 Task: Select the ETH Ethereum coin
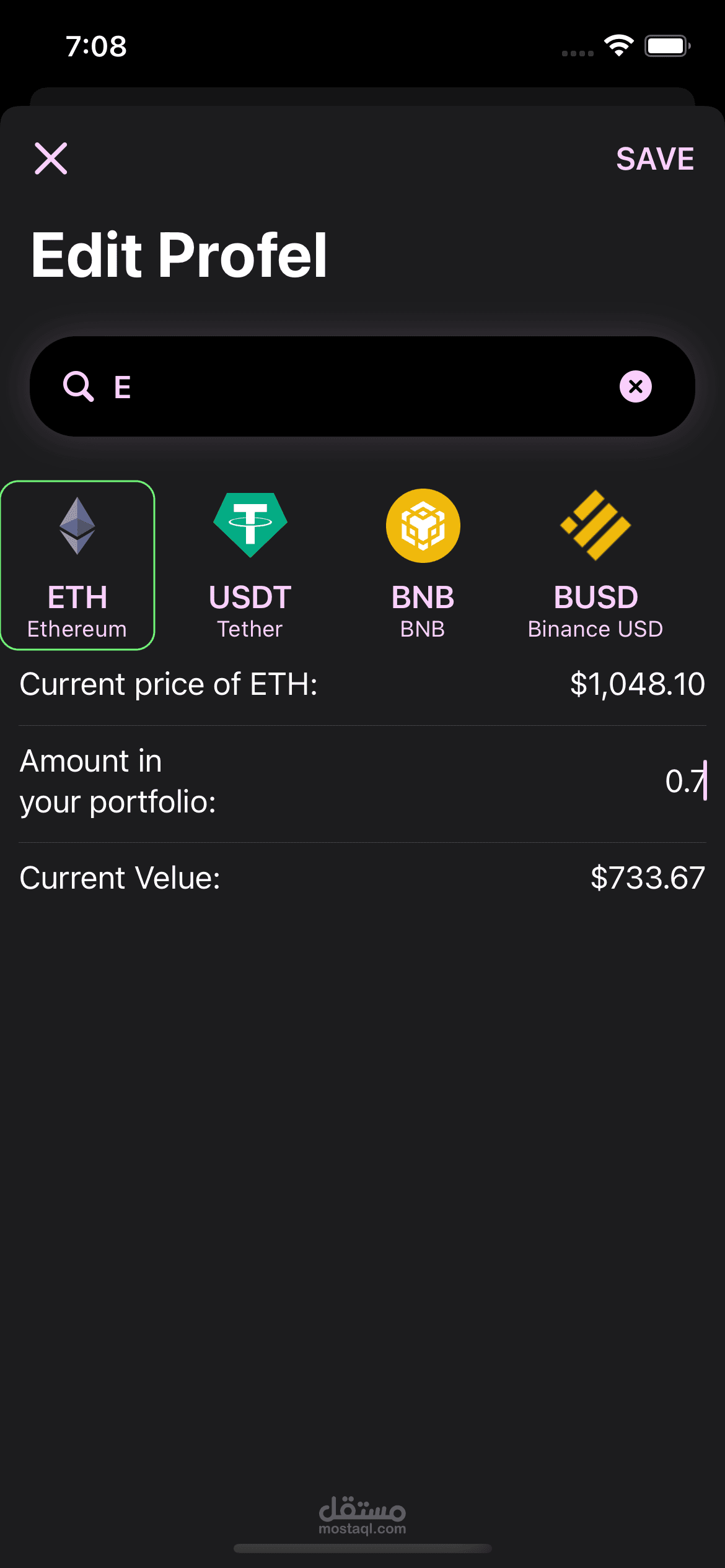click(77, 565)
